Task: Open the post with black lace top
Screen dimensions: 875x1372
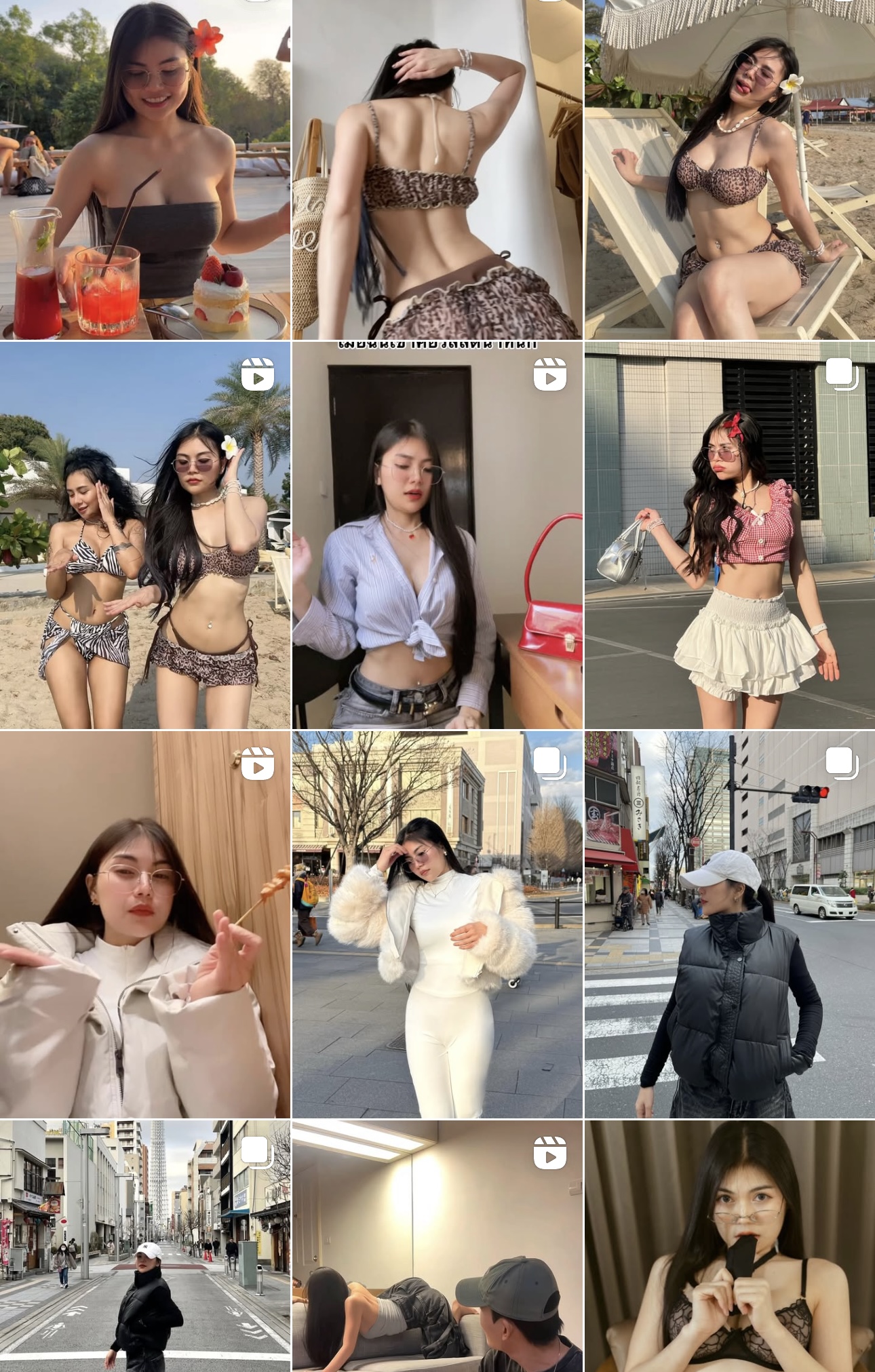Action: (x=730, y=1245)
